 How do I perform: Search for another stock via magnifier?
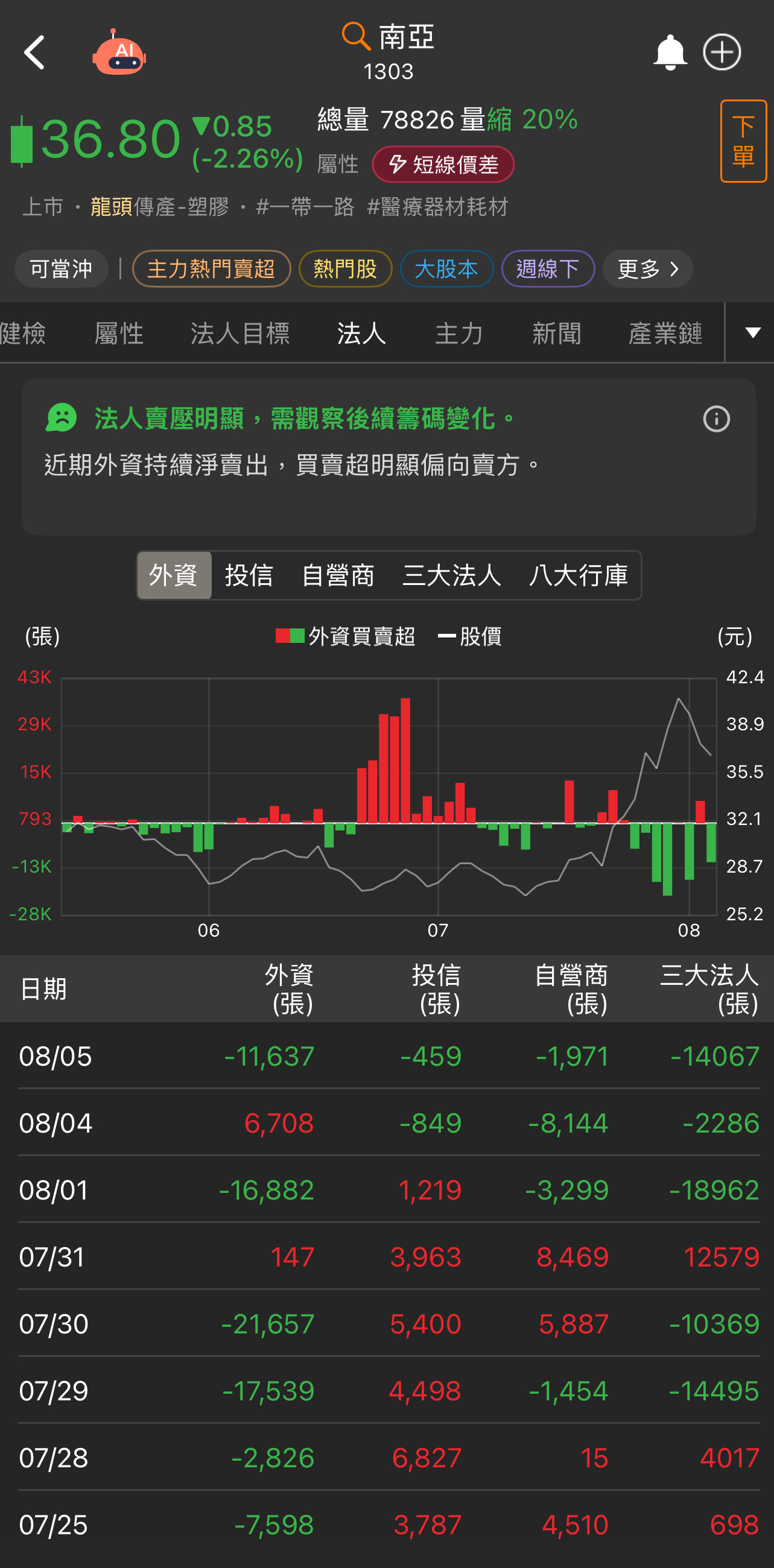point(356,37)
